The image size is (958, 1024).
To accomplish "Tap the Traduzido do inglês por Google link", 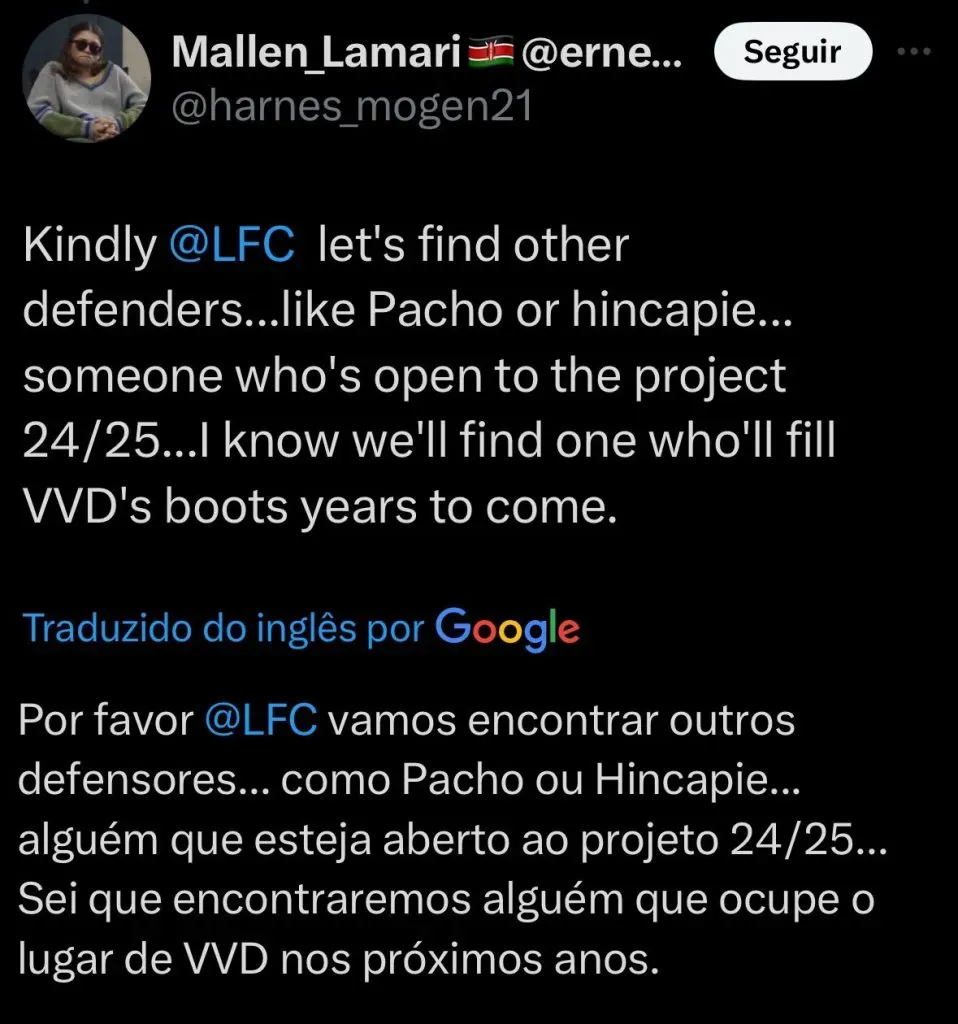I will 300,627.
